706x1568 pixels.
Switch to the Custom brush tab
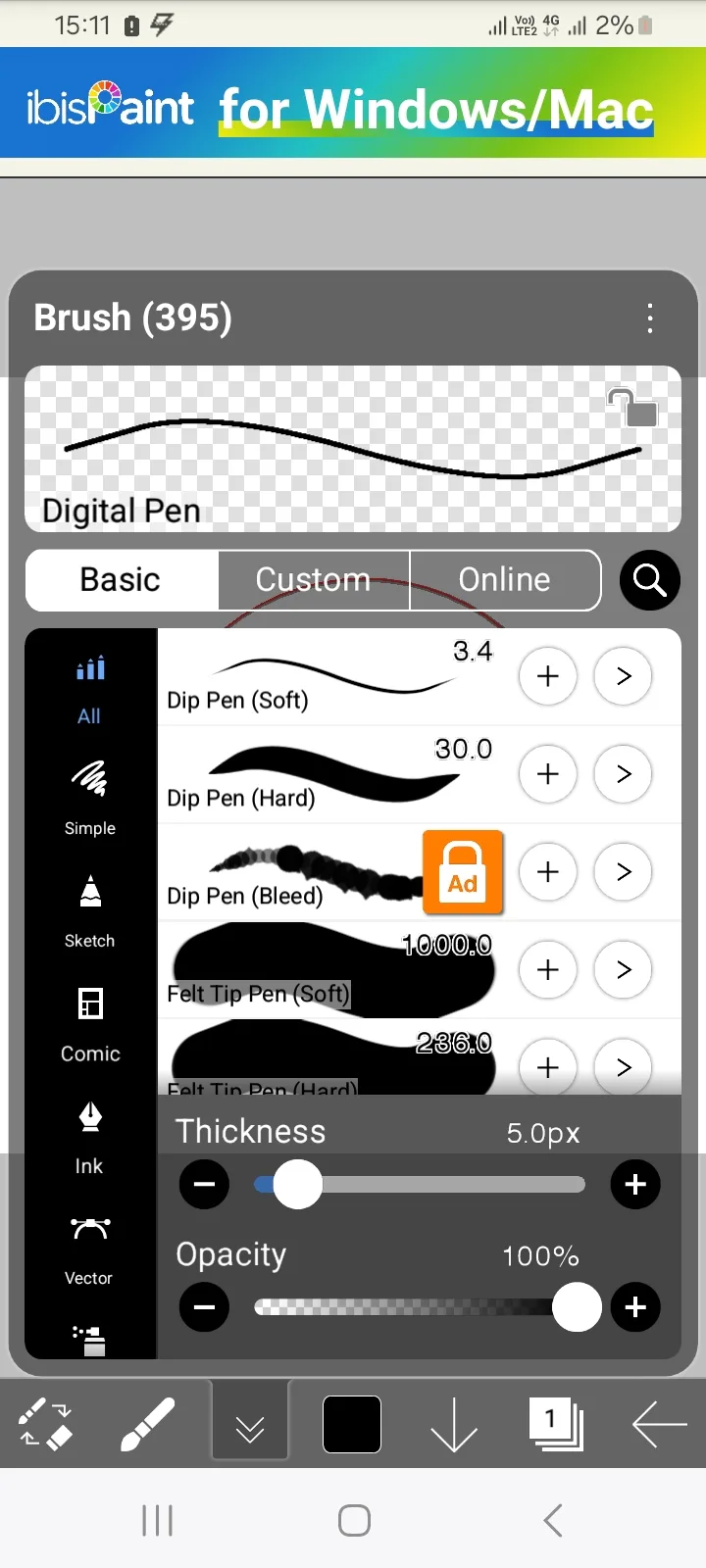click(313, 580)
